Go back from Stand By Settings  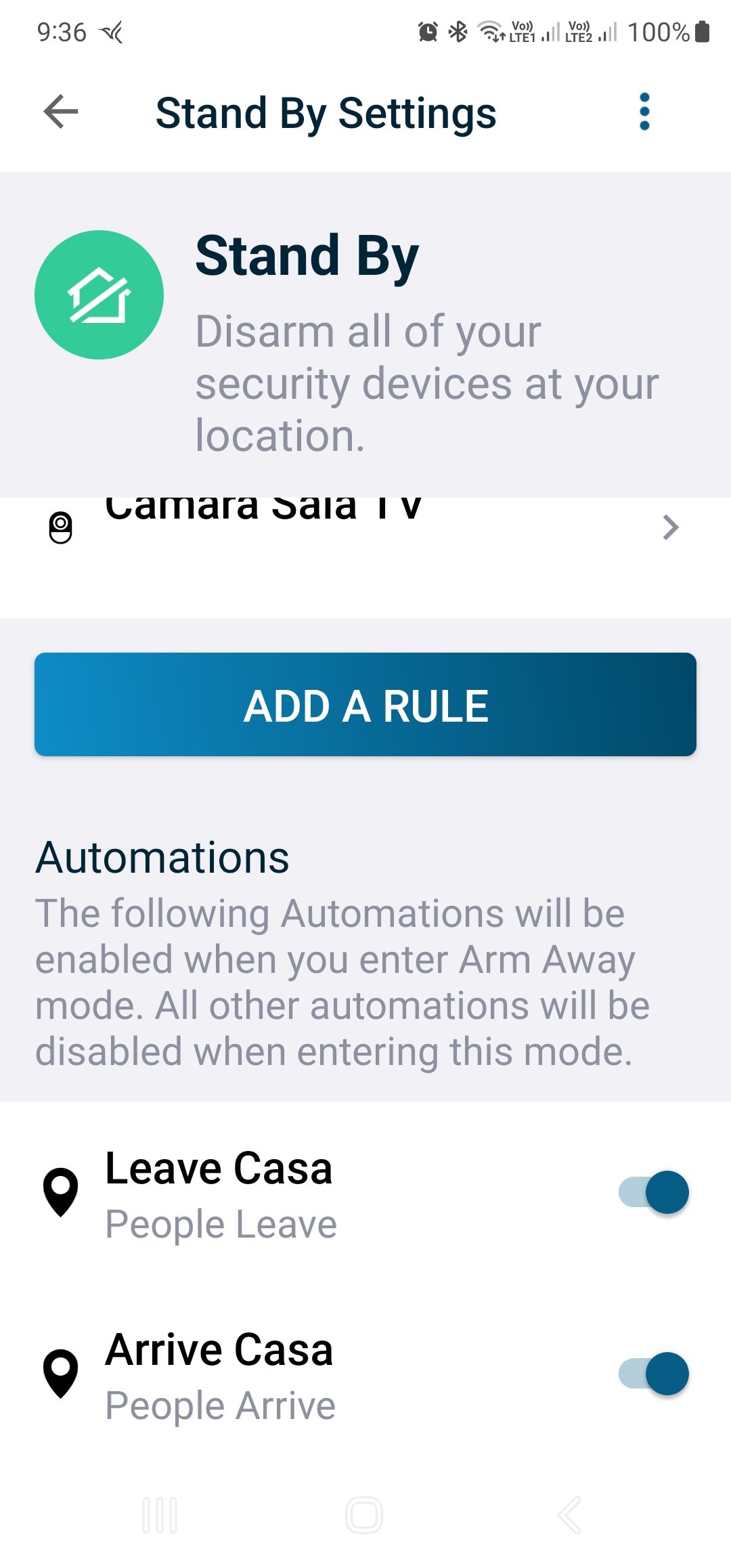coord(61,112)
